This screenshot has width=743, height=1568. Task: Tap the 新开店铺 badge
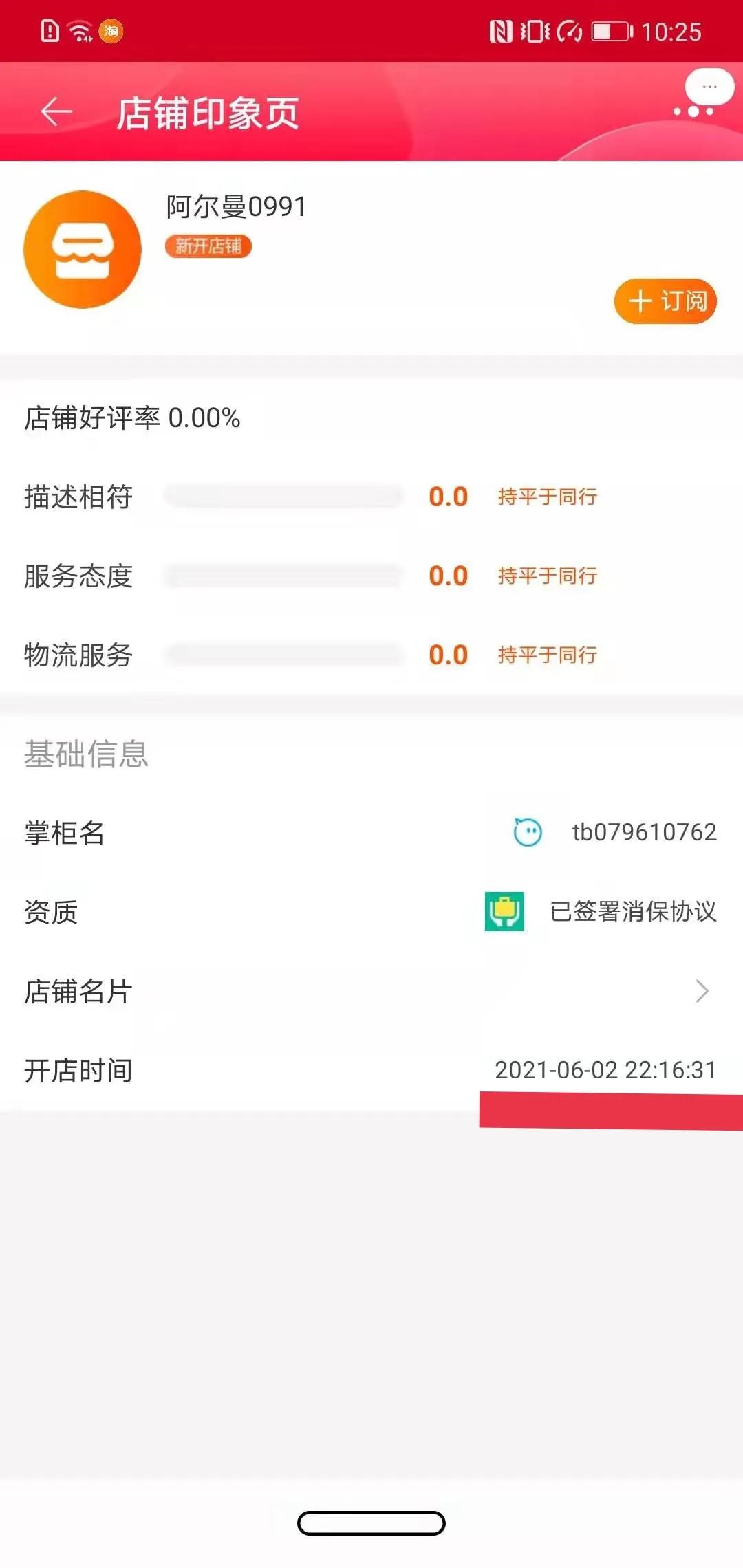point(210,246)
